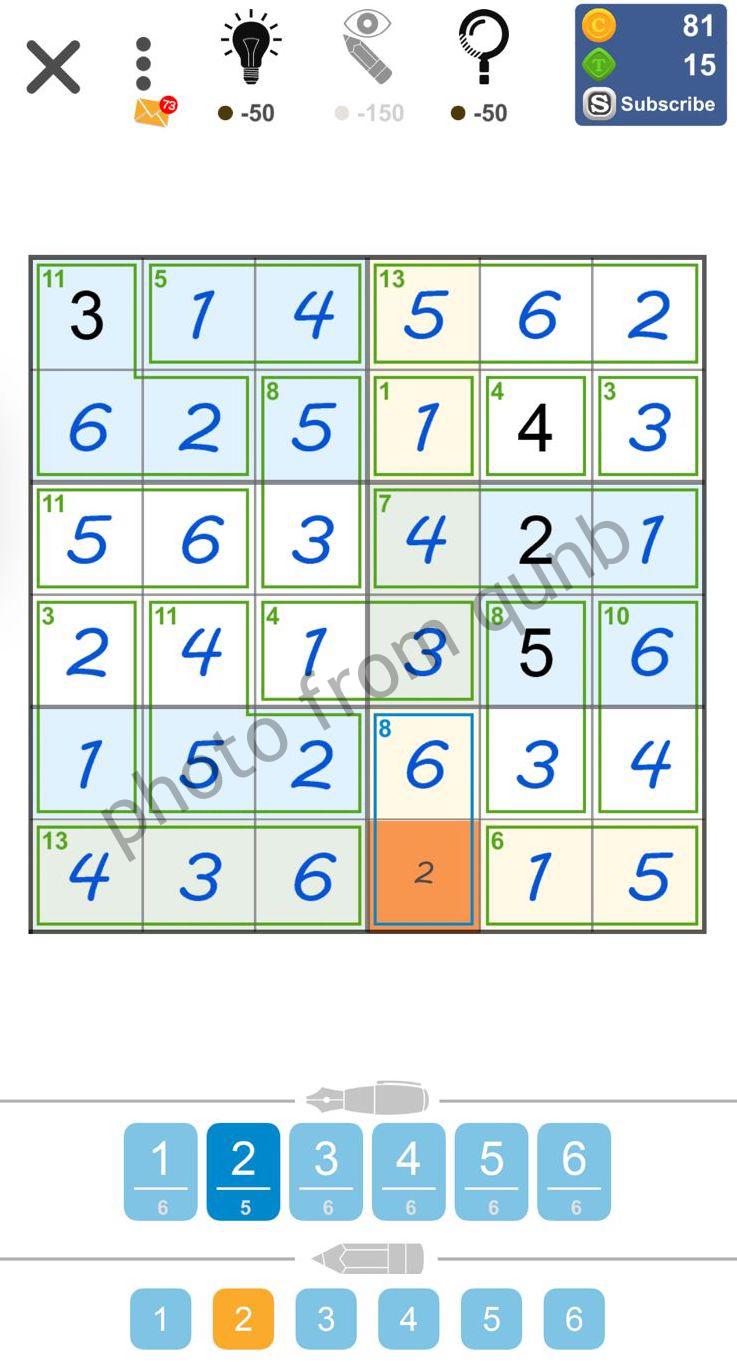The image size is (737, 1362).
Task: Add pencil note 3
Action: pos(326,1319)
